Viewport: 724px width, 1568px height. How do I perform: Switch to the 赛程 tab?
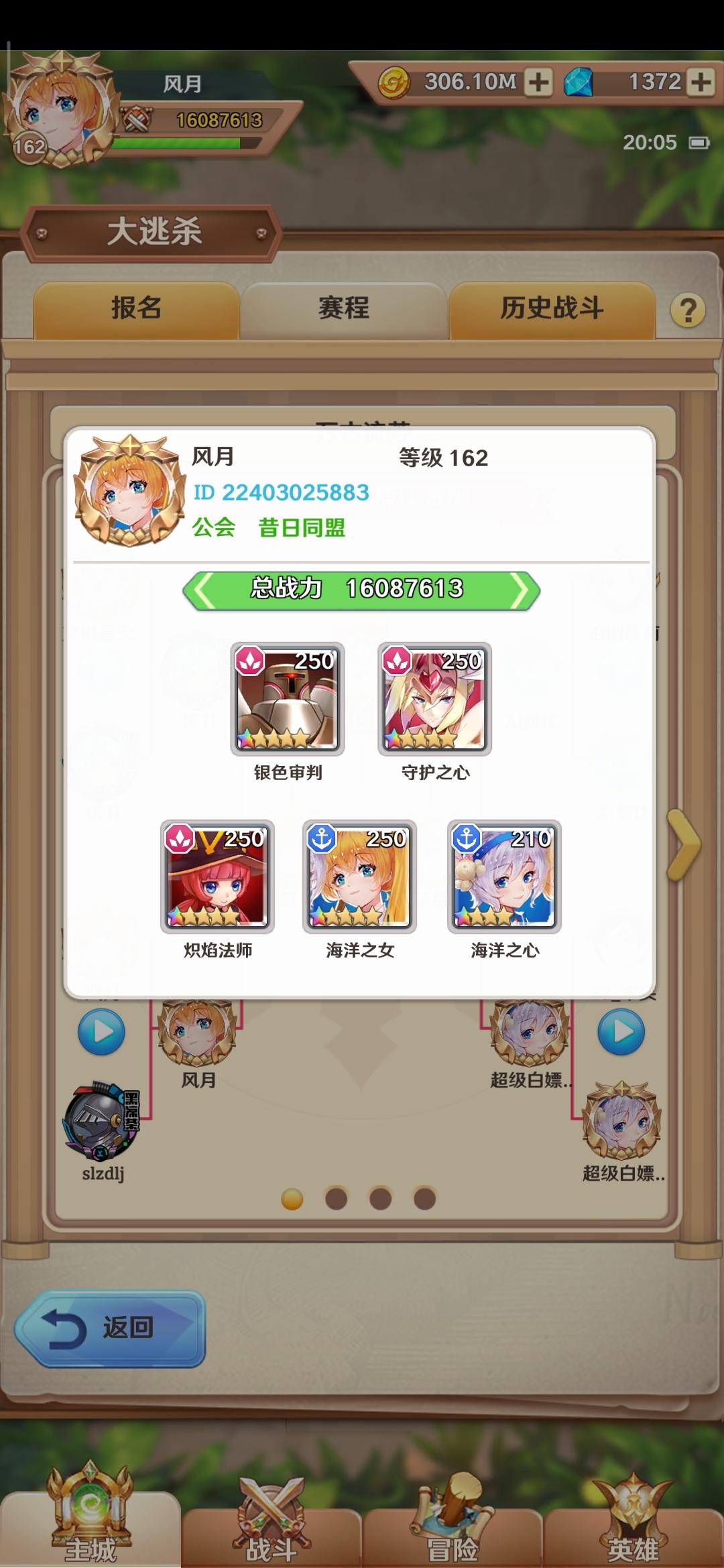point(344,310)
